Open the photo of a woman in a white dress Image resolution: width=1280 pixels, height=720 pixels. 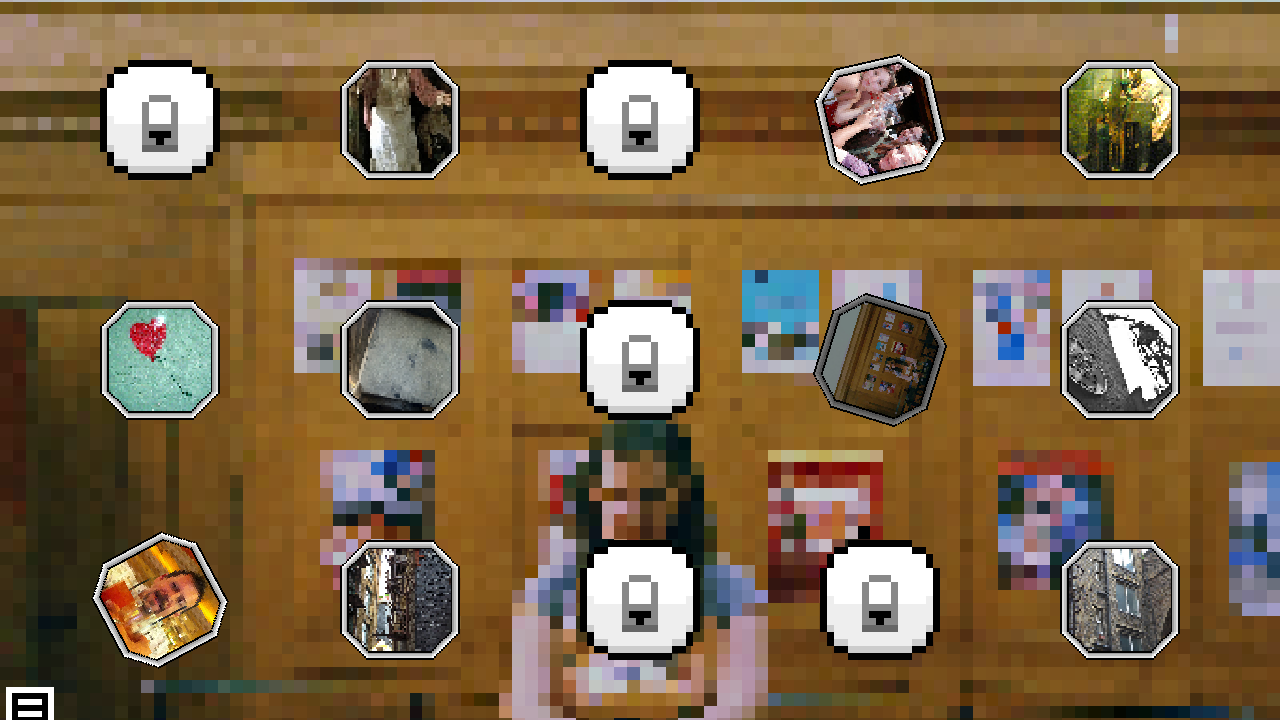[x=400, y=120]
